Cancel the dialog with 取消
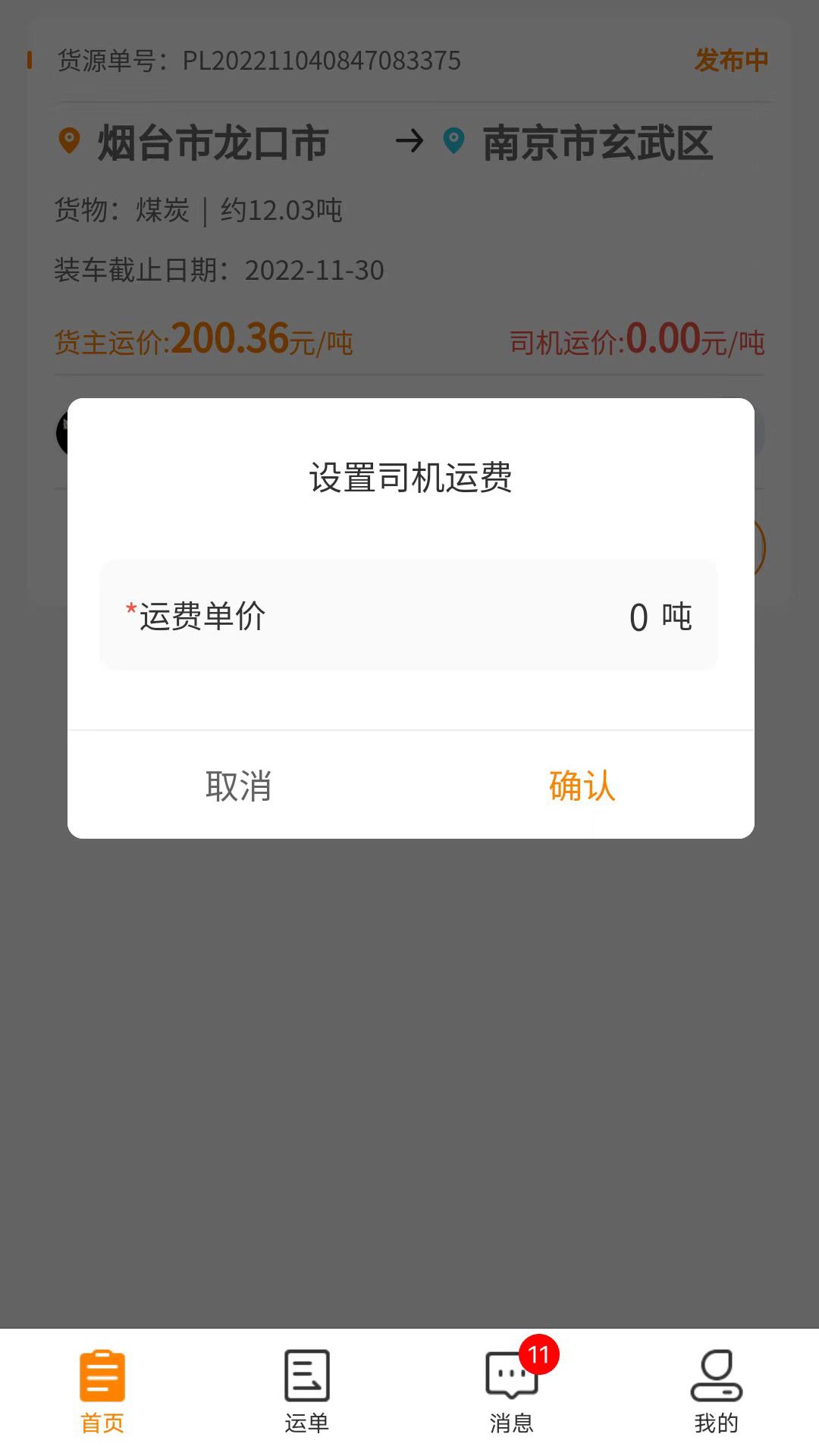The width and height of the screenshot is (819, 1456). pyautogui.click(x=237, y=788)
